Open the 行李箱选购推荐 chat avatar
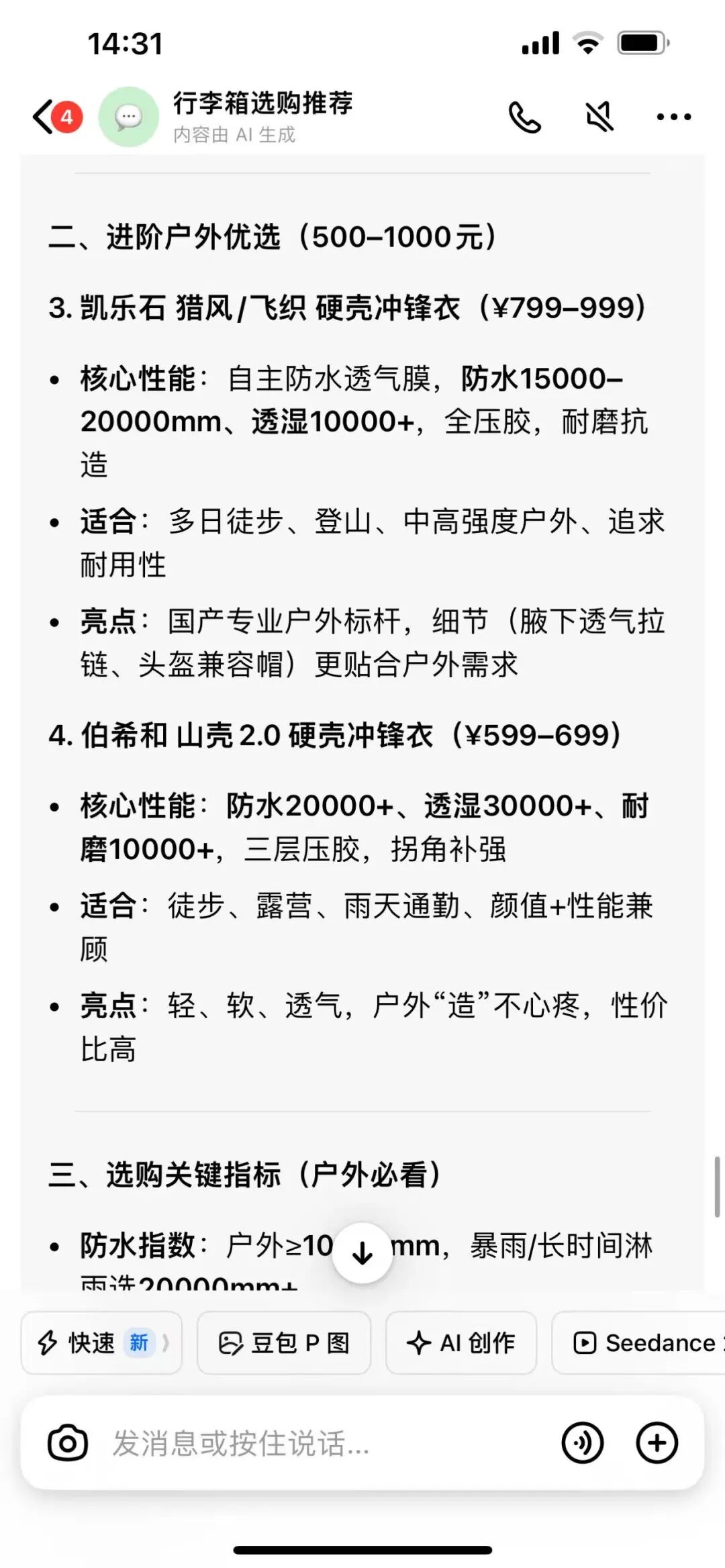Screen dimensions: 725x1568 click(129, 117)
